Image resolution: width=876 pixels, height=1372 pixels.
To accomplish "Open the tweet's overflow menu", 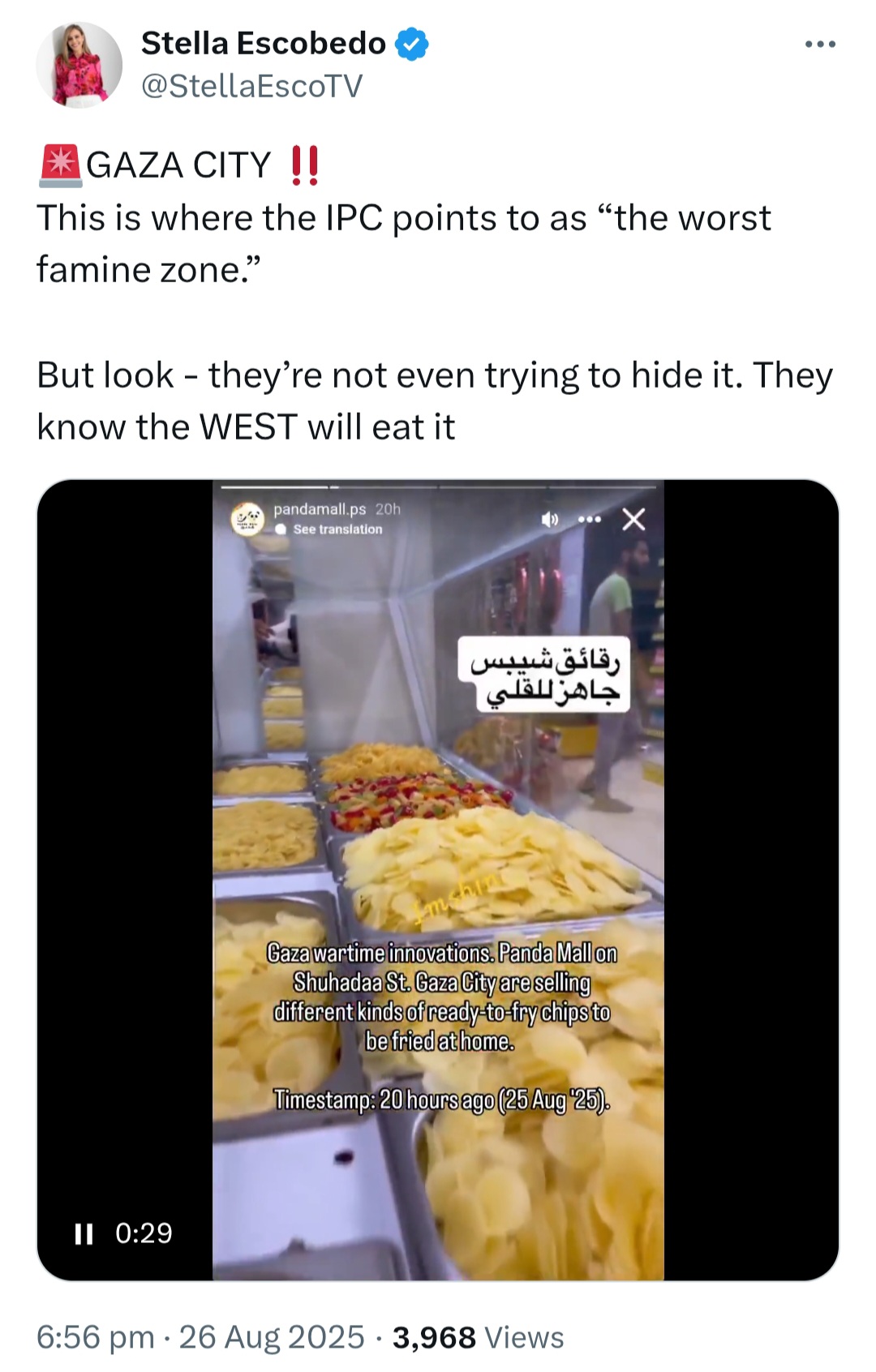I will [x=820, y=45].
